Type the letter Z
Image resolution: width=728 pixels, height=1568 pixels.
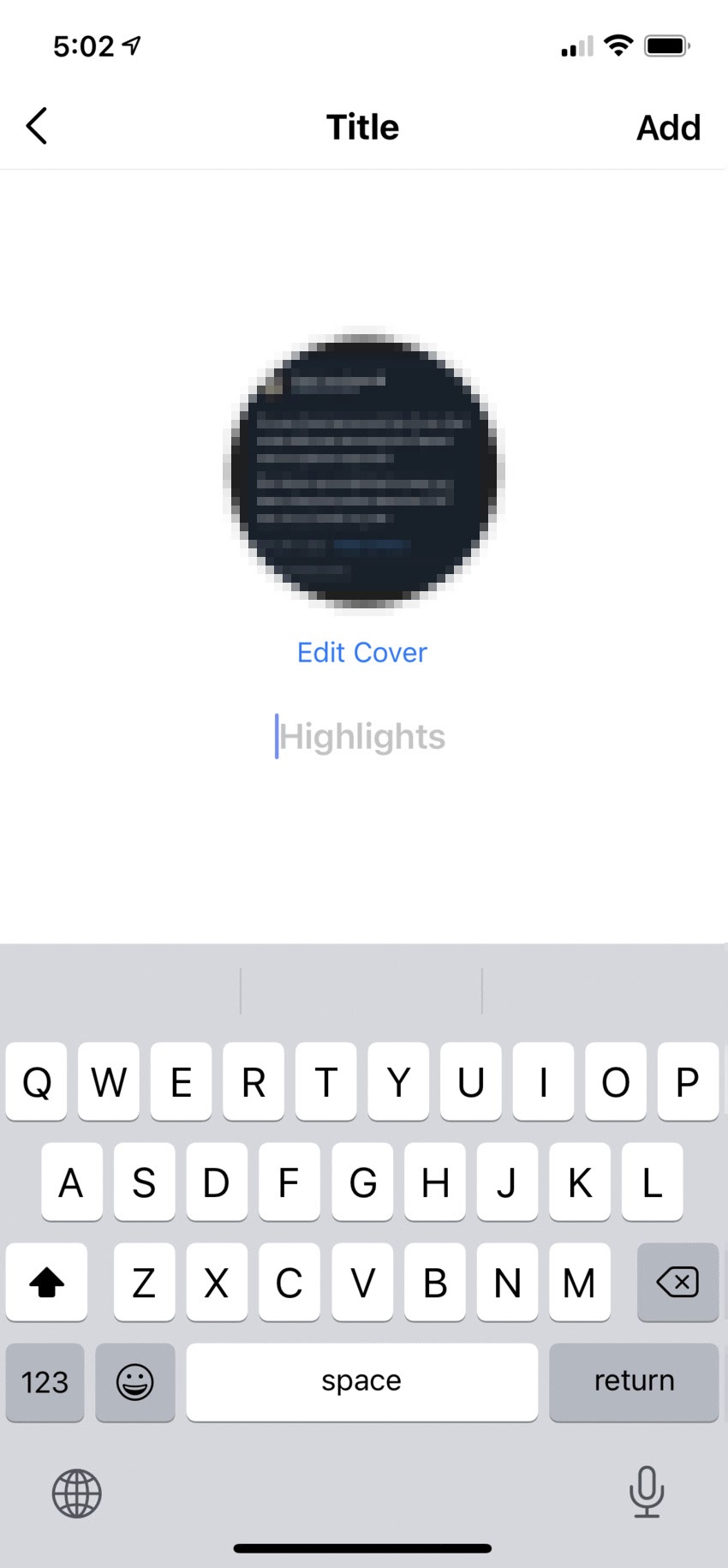coord(144,1283)
